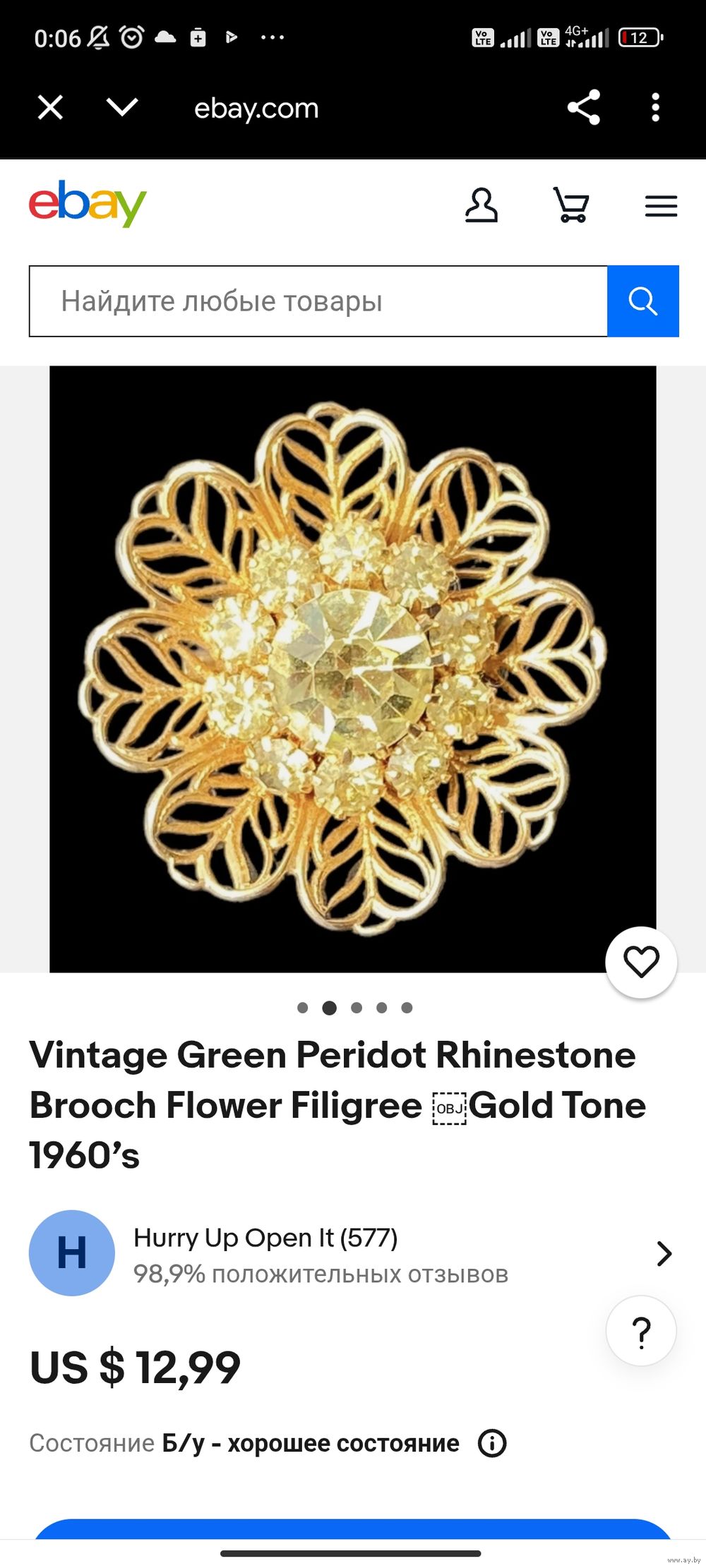This screenshot has height=1568, width=706.
Task: Open the shopping cart
Action: click(x=571, y=205)
